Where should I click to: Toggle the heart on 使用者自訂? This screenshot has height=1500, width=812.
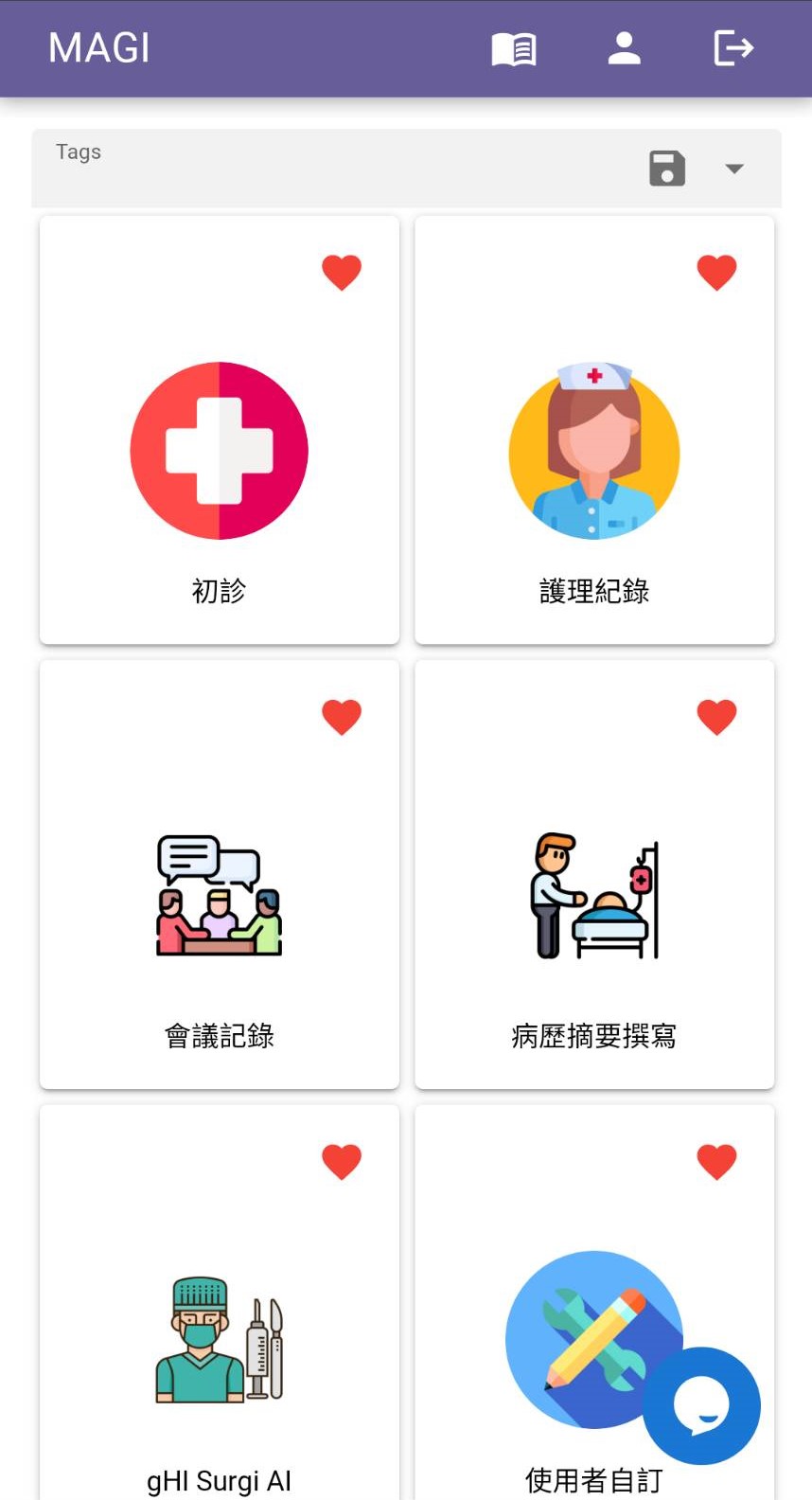pos(716,1161)
